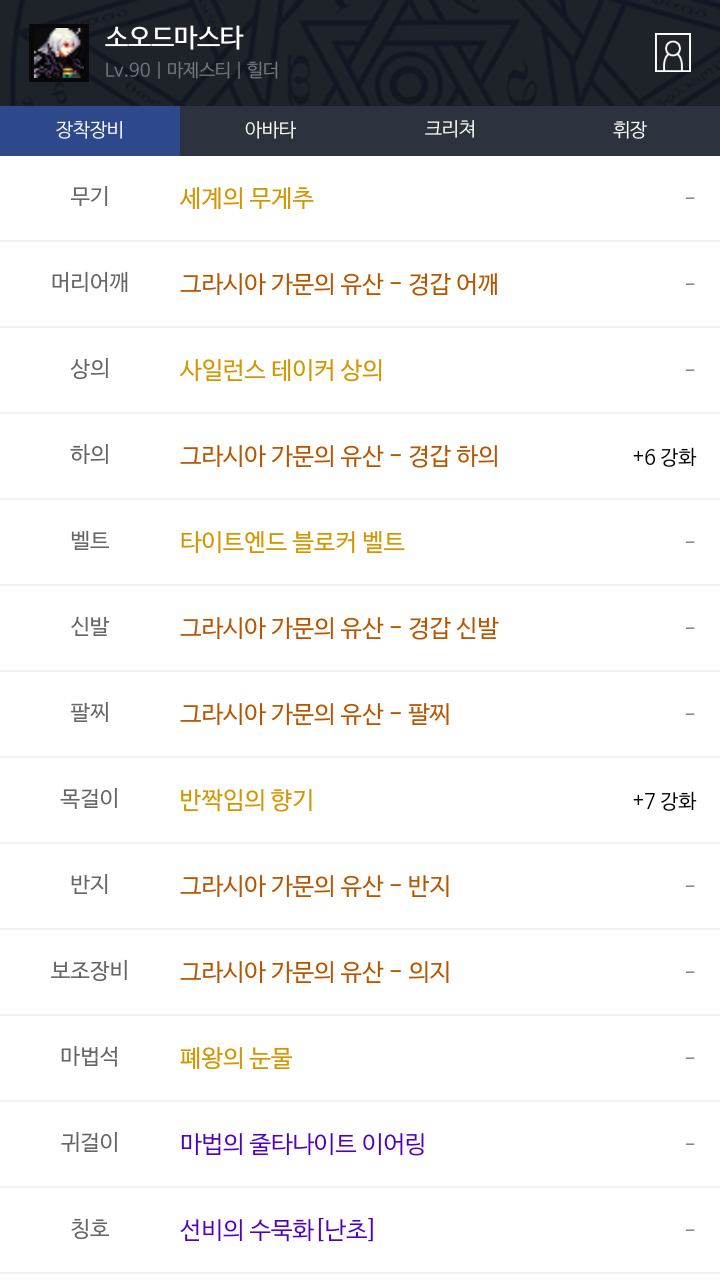Open 그라시아 가문의 유산 - 경갑 하의
This screenshot has width=720, height=1280.
tap(339, 456)
